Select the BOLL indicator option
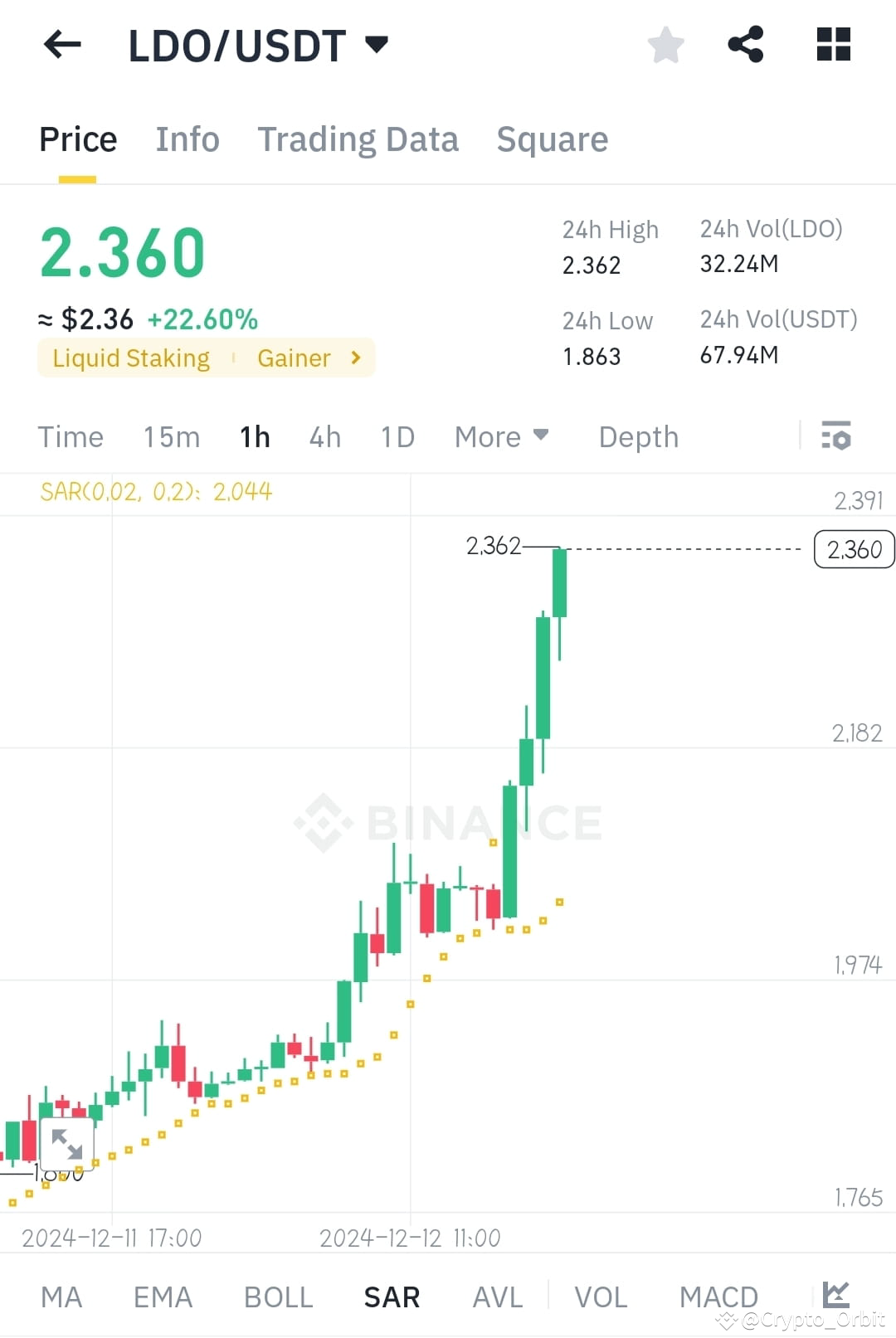 point(278,1296)
